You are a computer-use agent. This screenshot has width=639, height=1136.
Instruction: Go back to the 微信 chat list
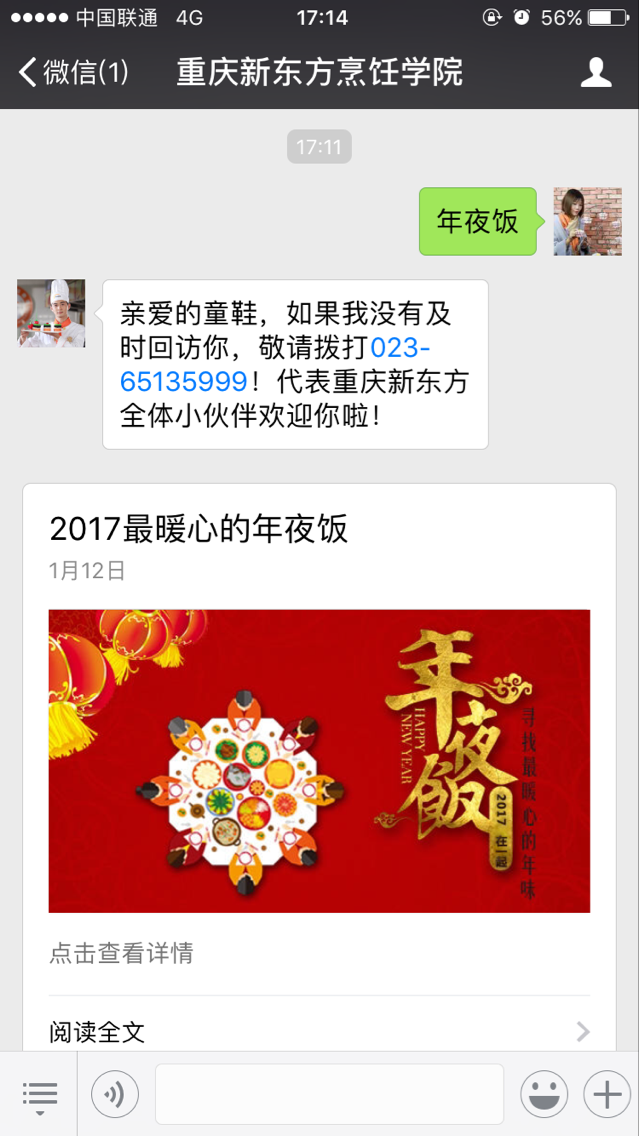click(74, 72)
